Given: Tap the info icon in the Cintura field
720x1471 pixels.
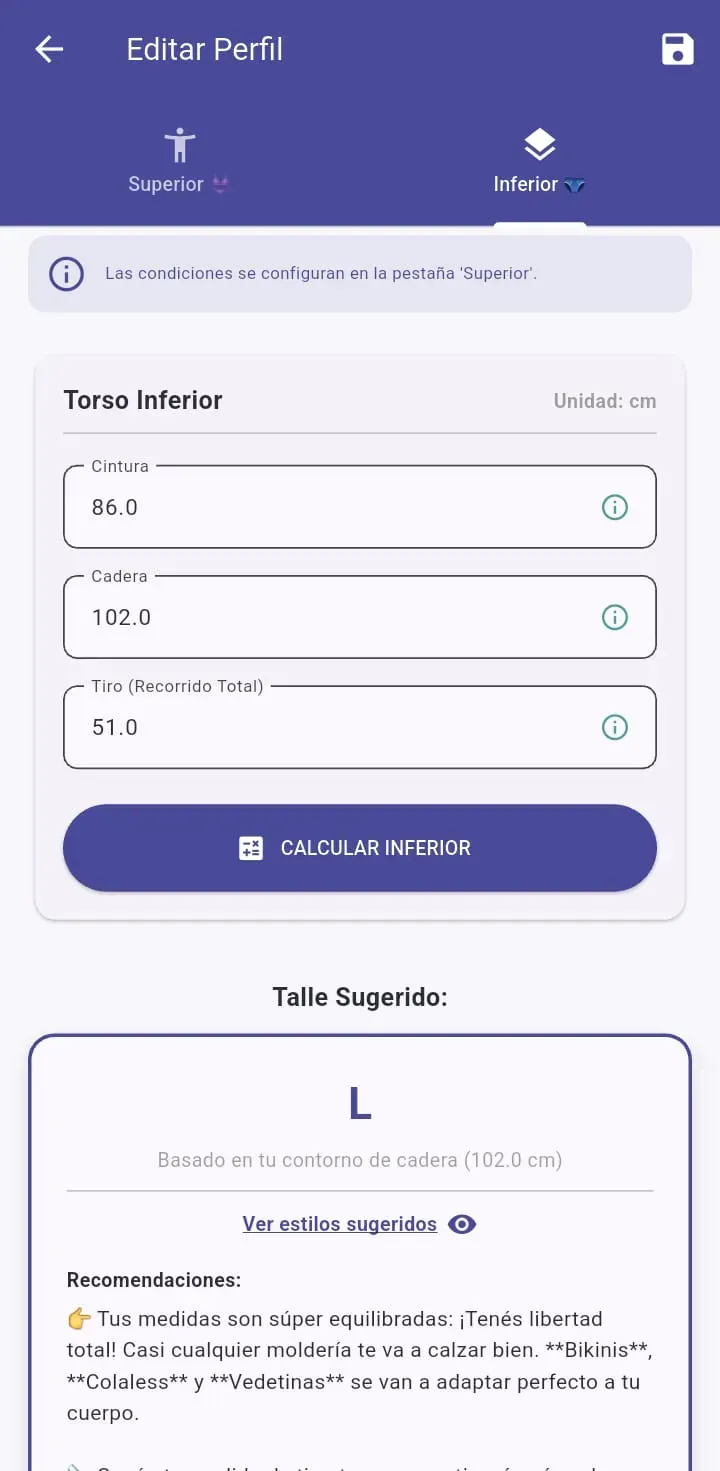Looking at the screenshot, I should (x=615, y=507).
